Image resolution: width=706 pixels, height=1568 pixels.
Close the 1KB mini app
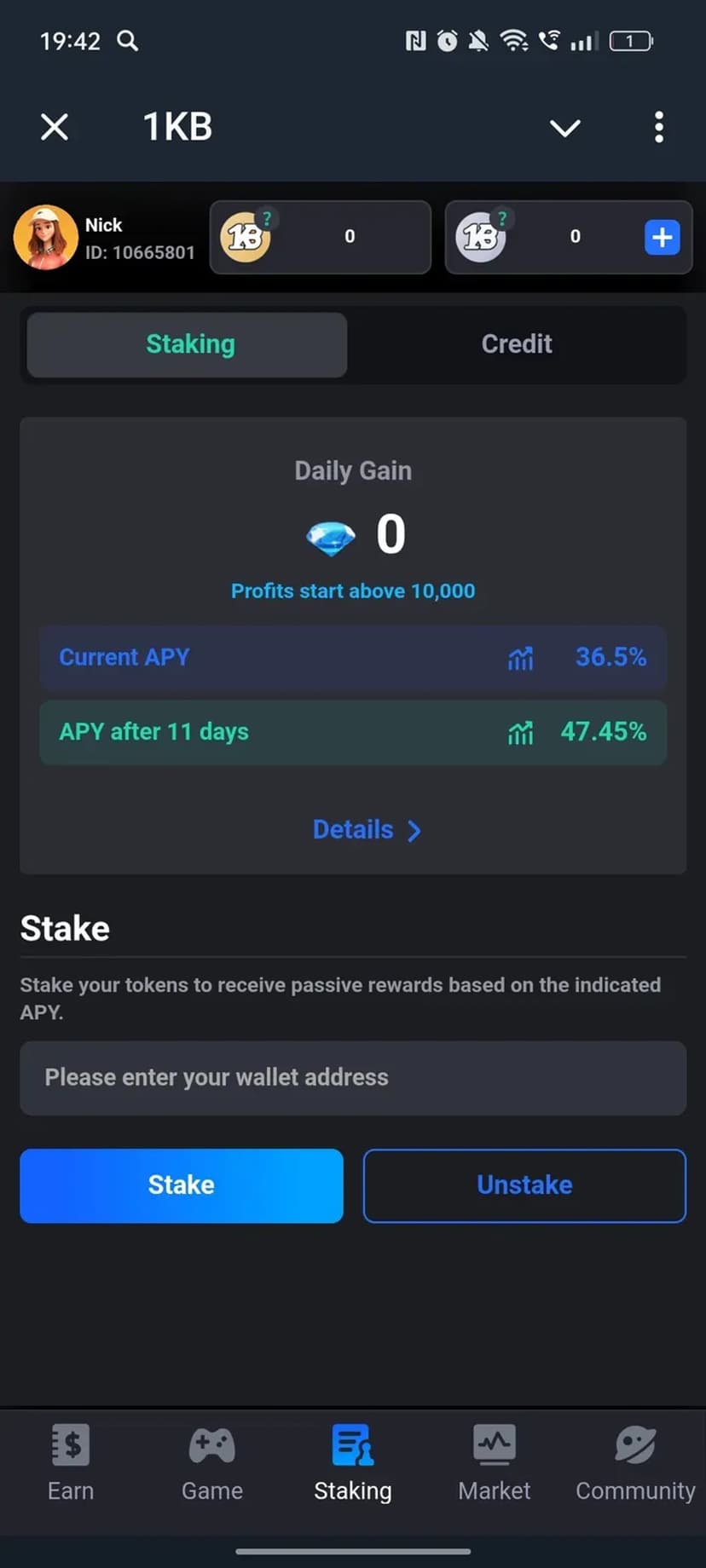click(x=55, y=128)
